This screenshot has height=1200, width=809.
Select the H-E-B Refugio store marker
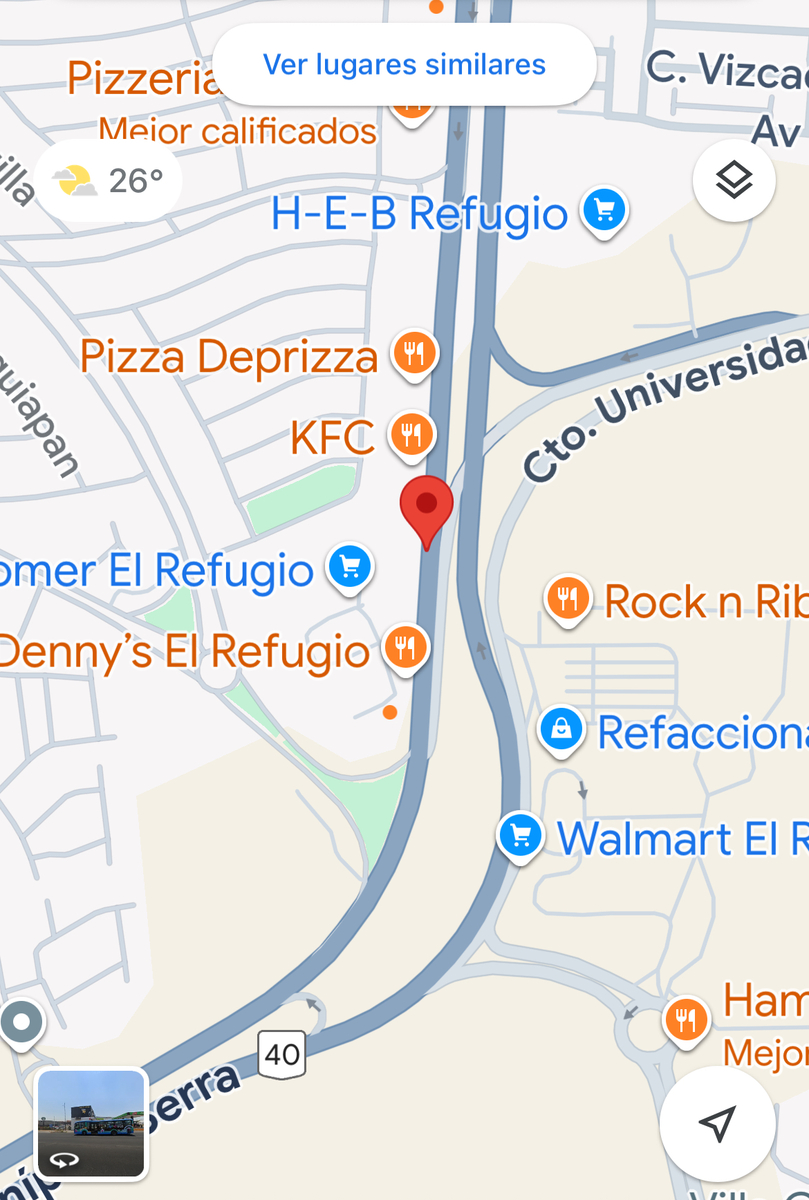coord(605,211)
